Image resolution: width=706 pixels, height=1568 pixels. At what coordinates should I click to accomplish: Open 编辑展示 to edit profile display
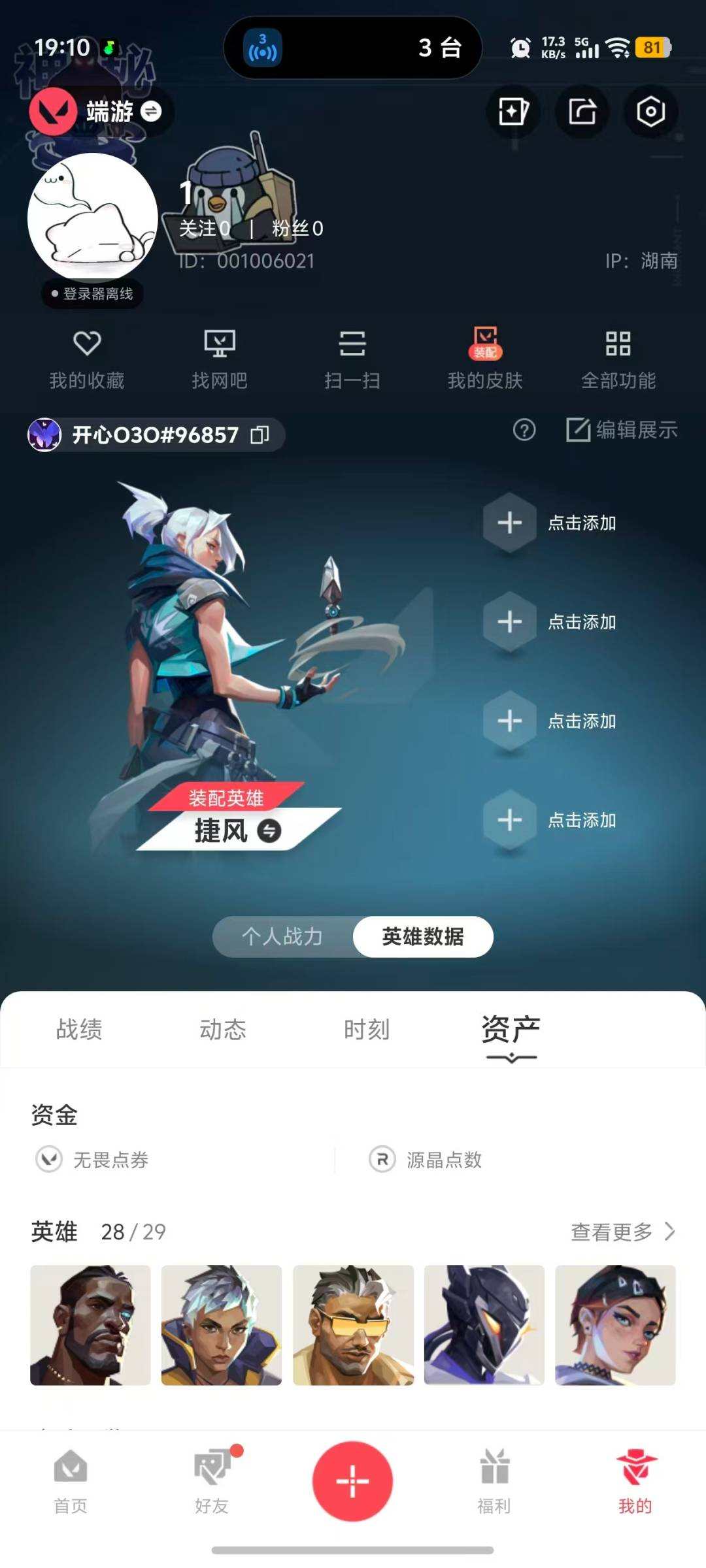(x=621, y=431)
